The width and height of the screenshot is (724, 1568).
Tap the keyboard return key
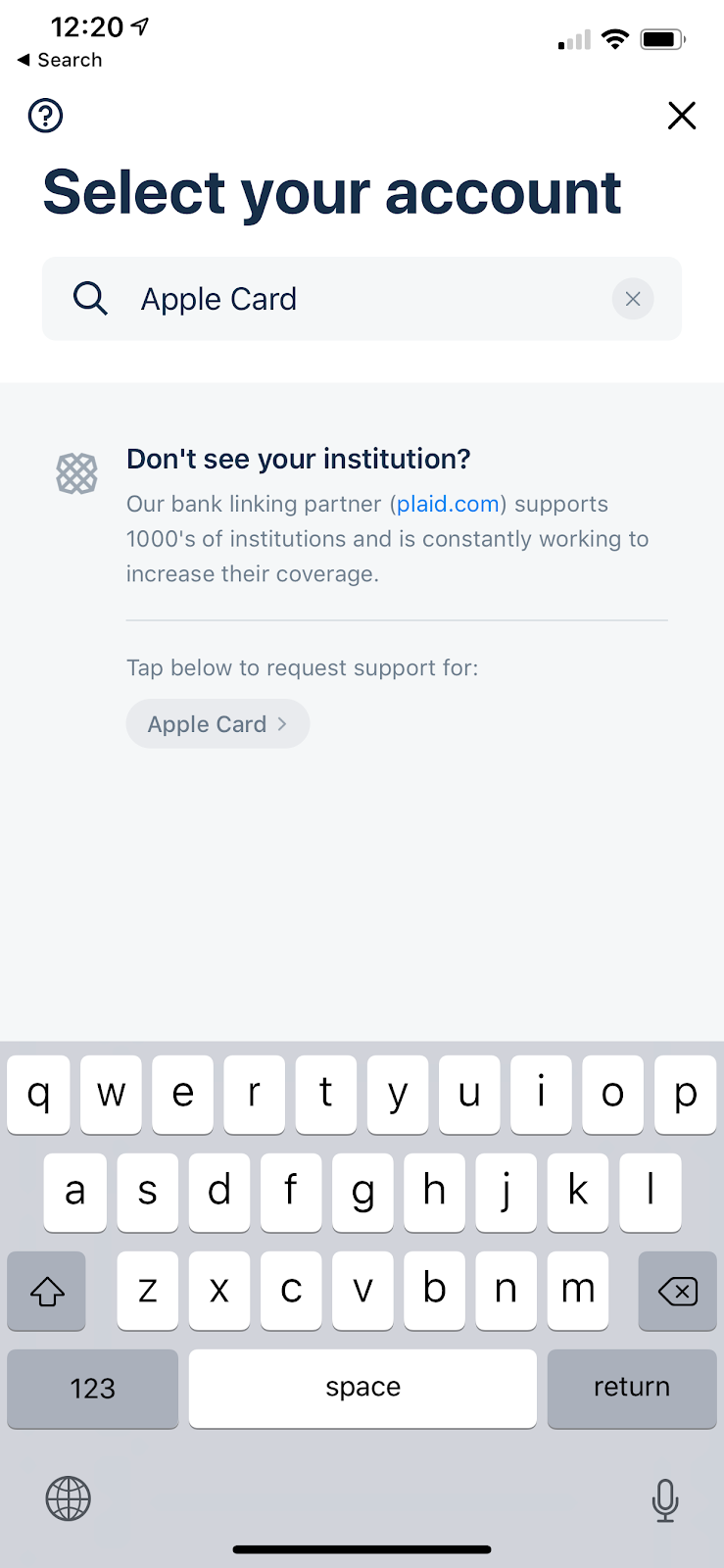click(631, 1388)
